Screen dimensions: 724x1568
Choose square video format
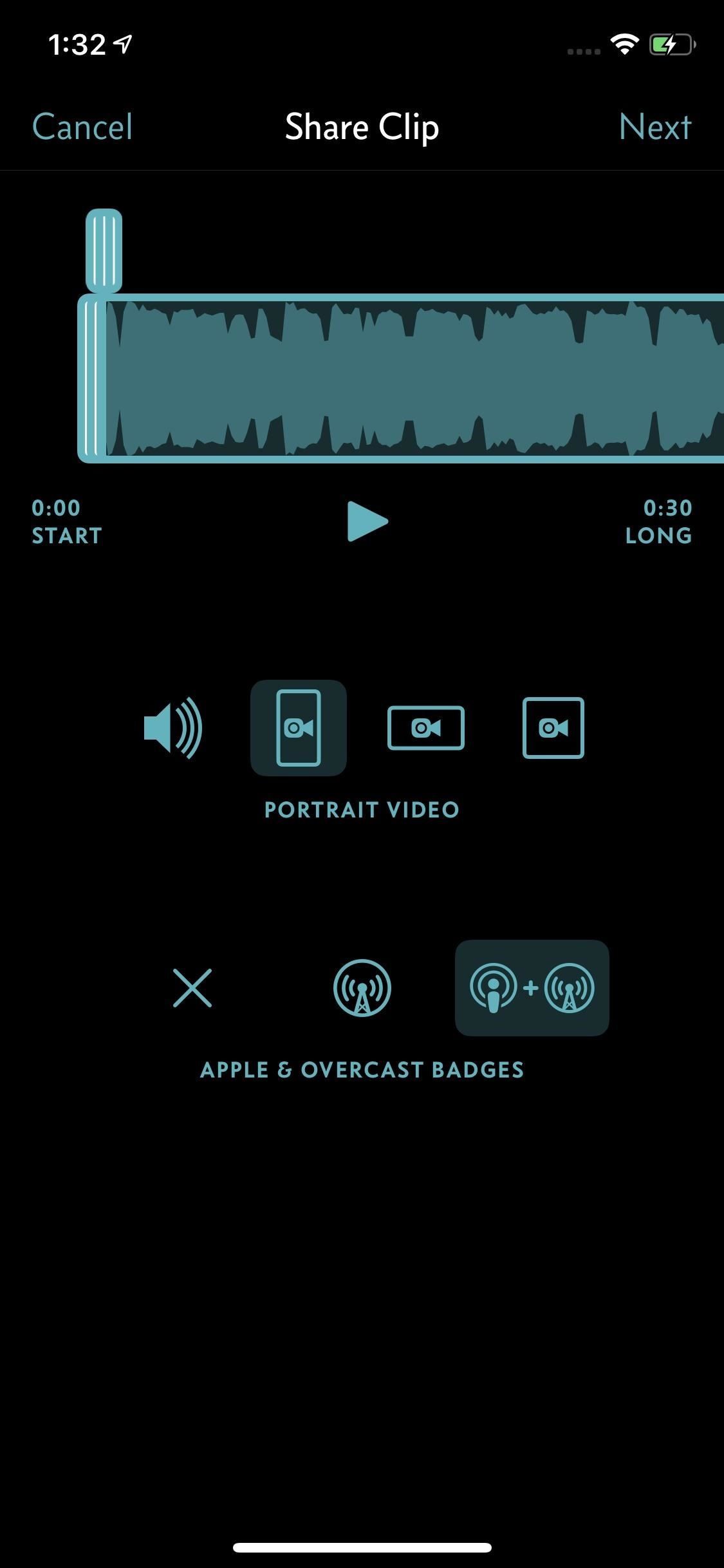[553, 728]
